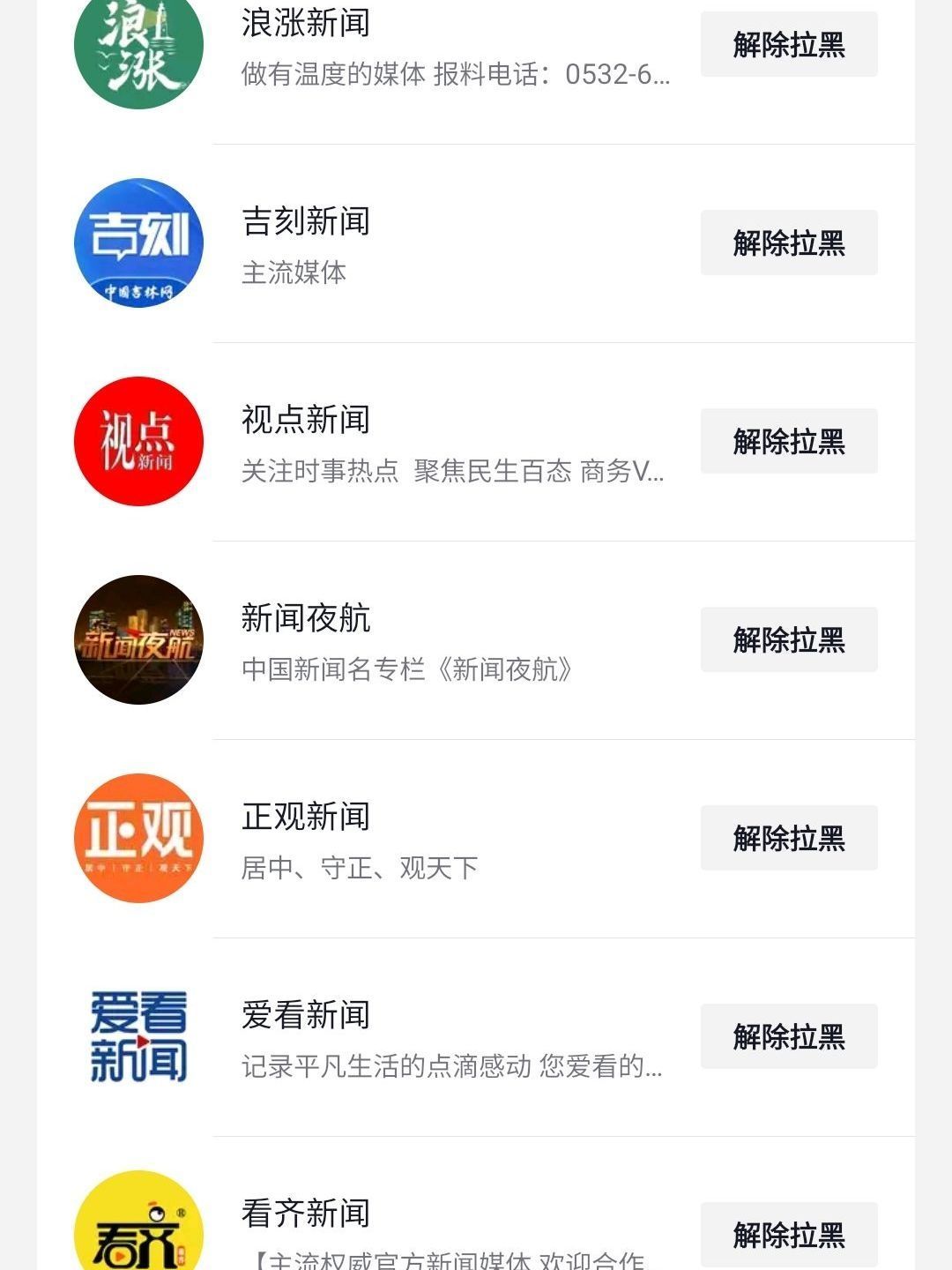Remove 视点新闻 from the blacklist
The height and width of the screenshot is (1270, 952).
point(789,441)
